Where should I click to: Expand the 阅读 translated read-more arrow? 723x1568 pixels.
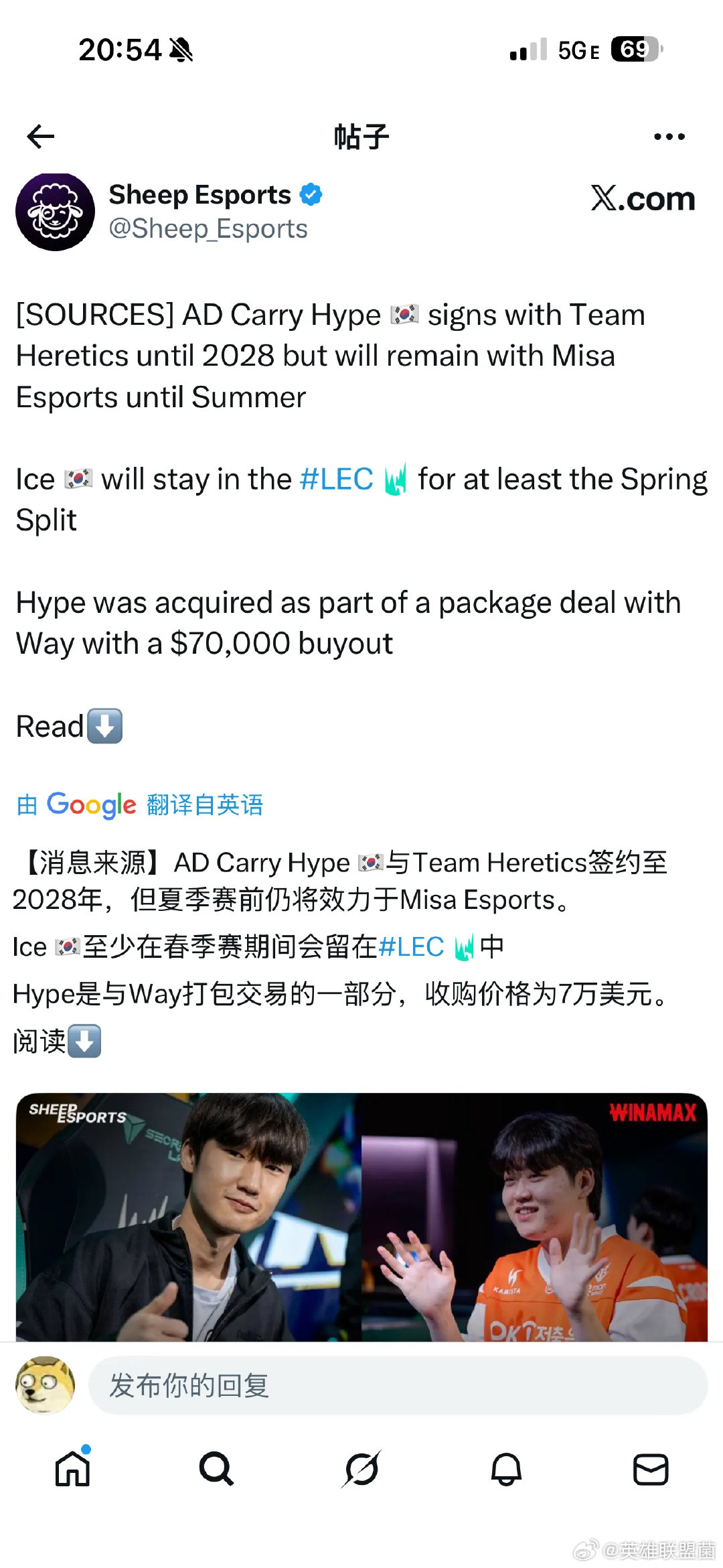pyautogui.click(x=86, y=1042)
